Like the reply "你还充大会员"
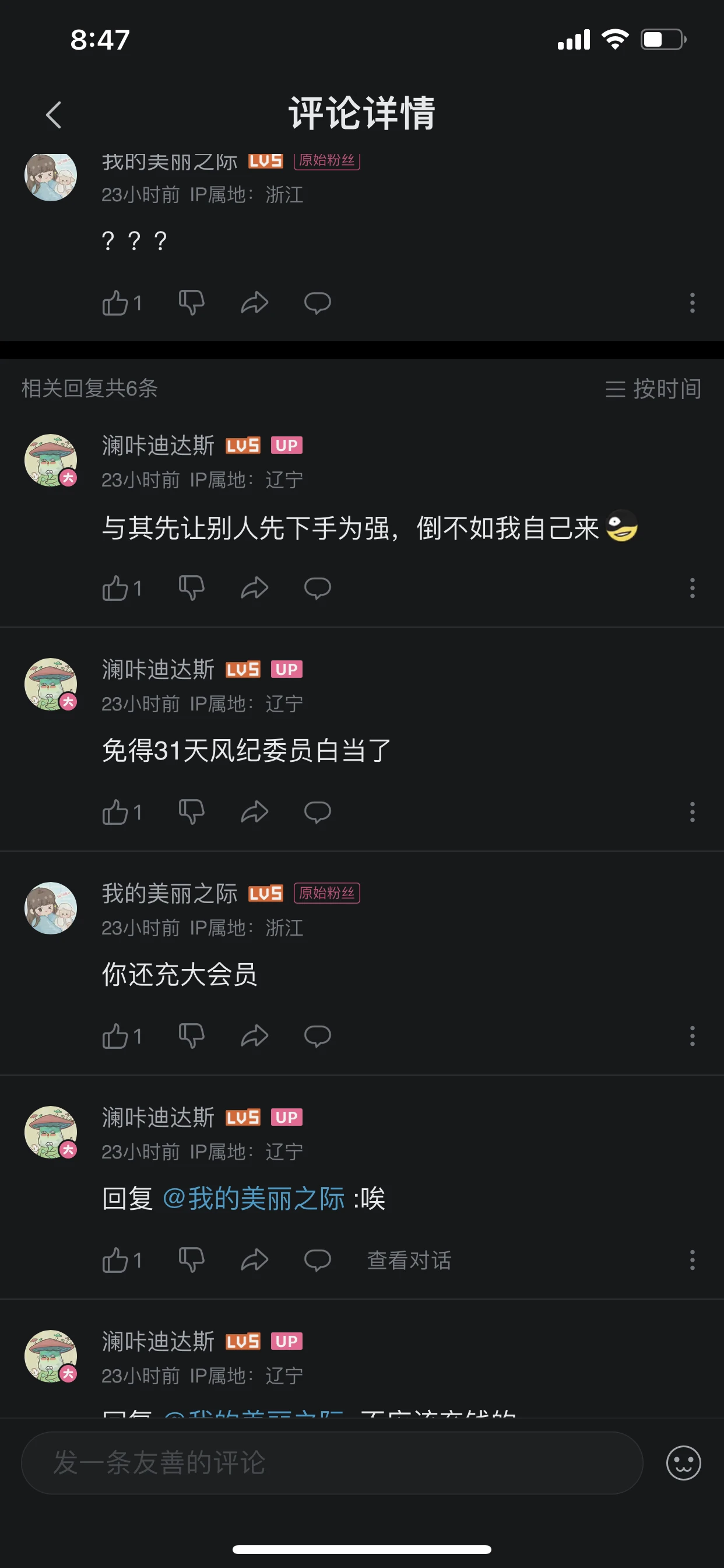724x1568 pixels. coord(115,1036)
